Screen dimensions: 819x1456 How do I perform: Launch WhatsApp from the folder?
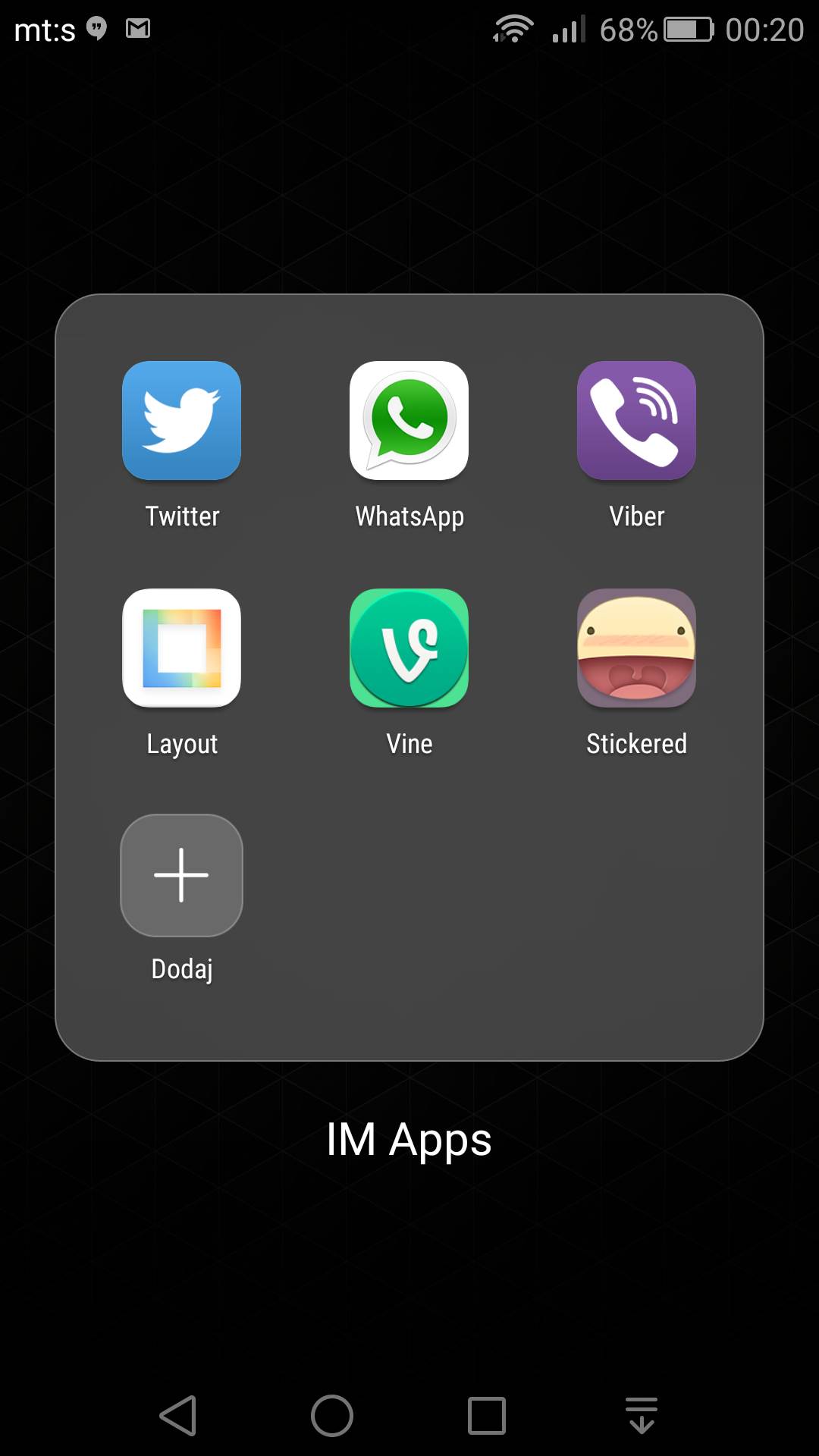click(409, 421)
